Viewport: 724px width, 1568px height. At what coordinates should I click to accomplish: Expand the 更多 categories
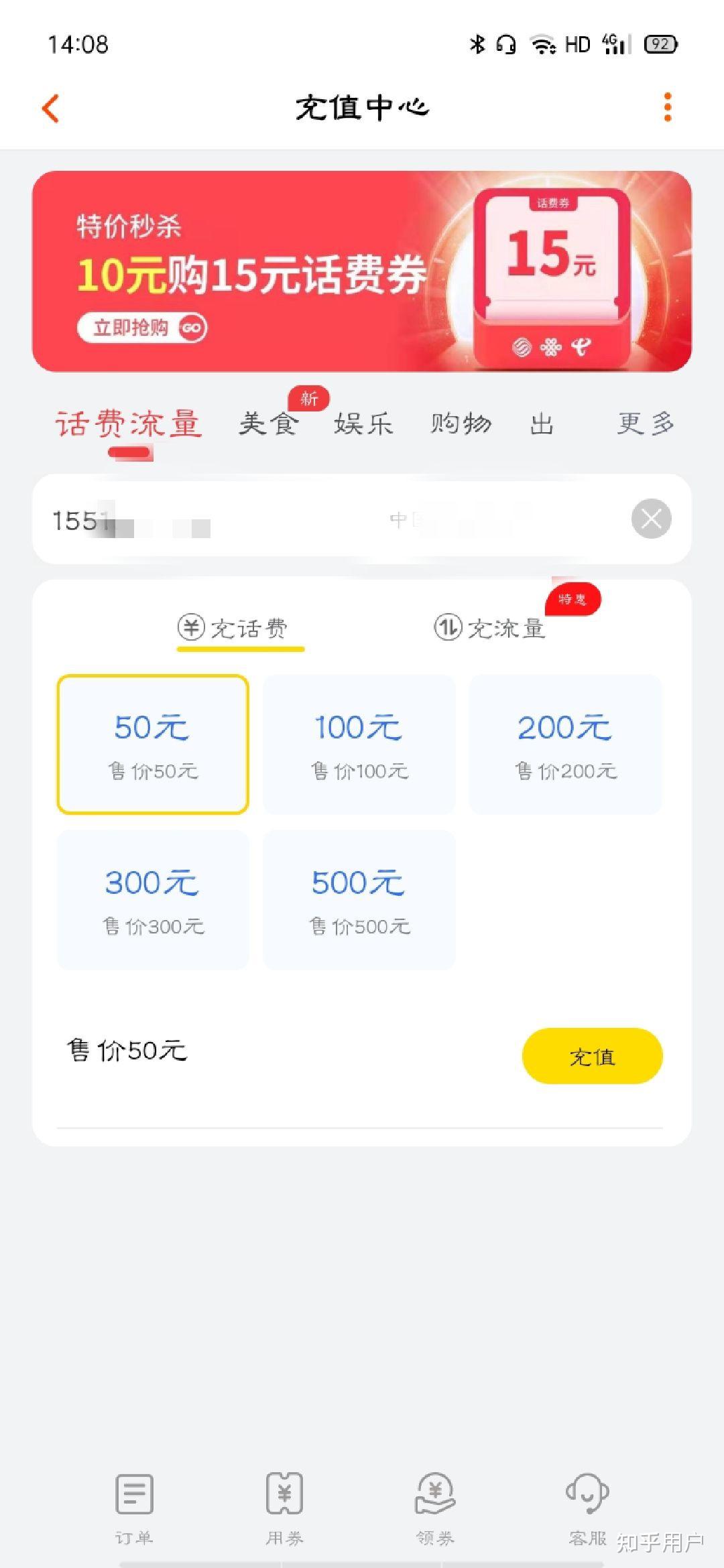(x=645, y=423)
